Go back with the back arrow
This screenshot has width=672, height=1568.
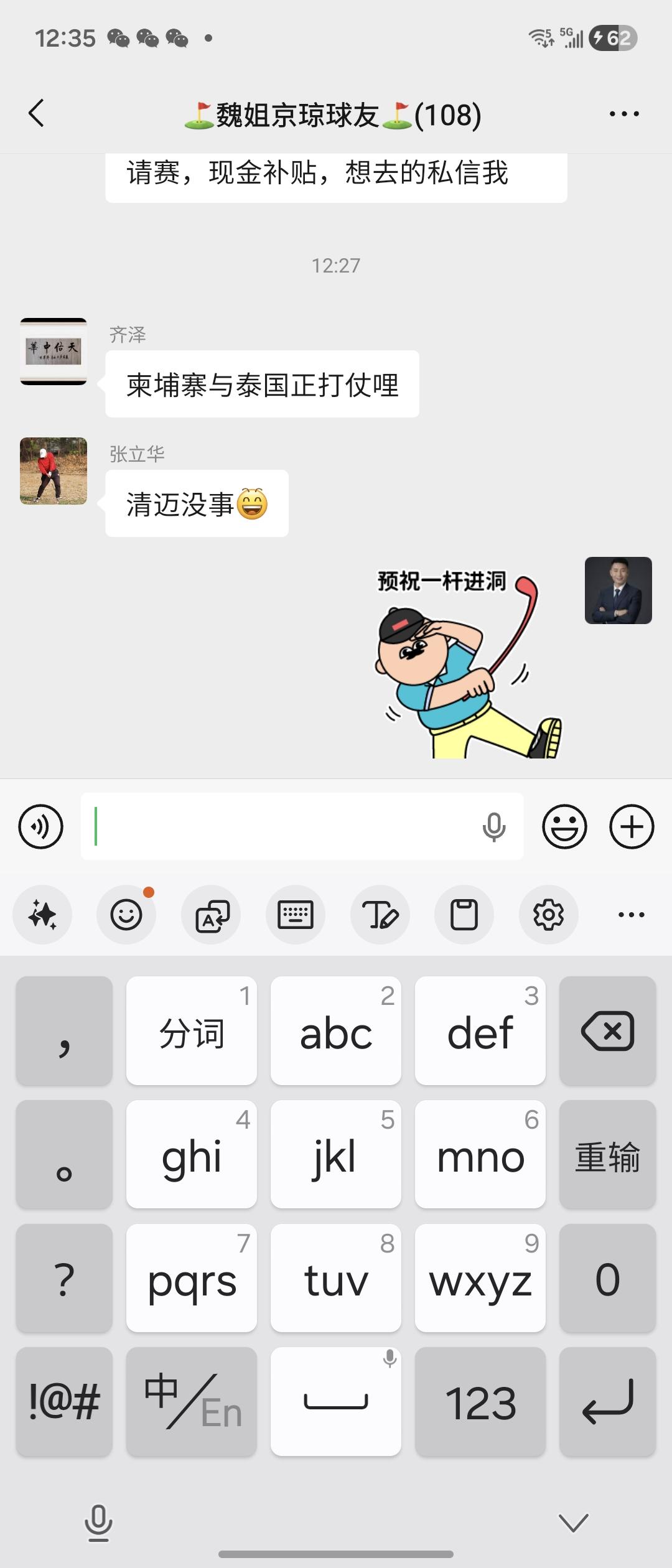[x=37, y=114]
